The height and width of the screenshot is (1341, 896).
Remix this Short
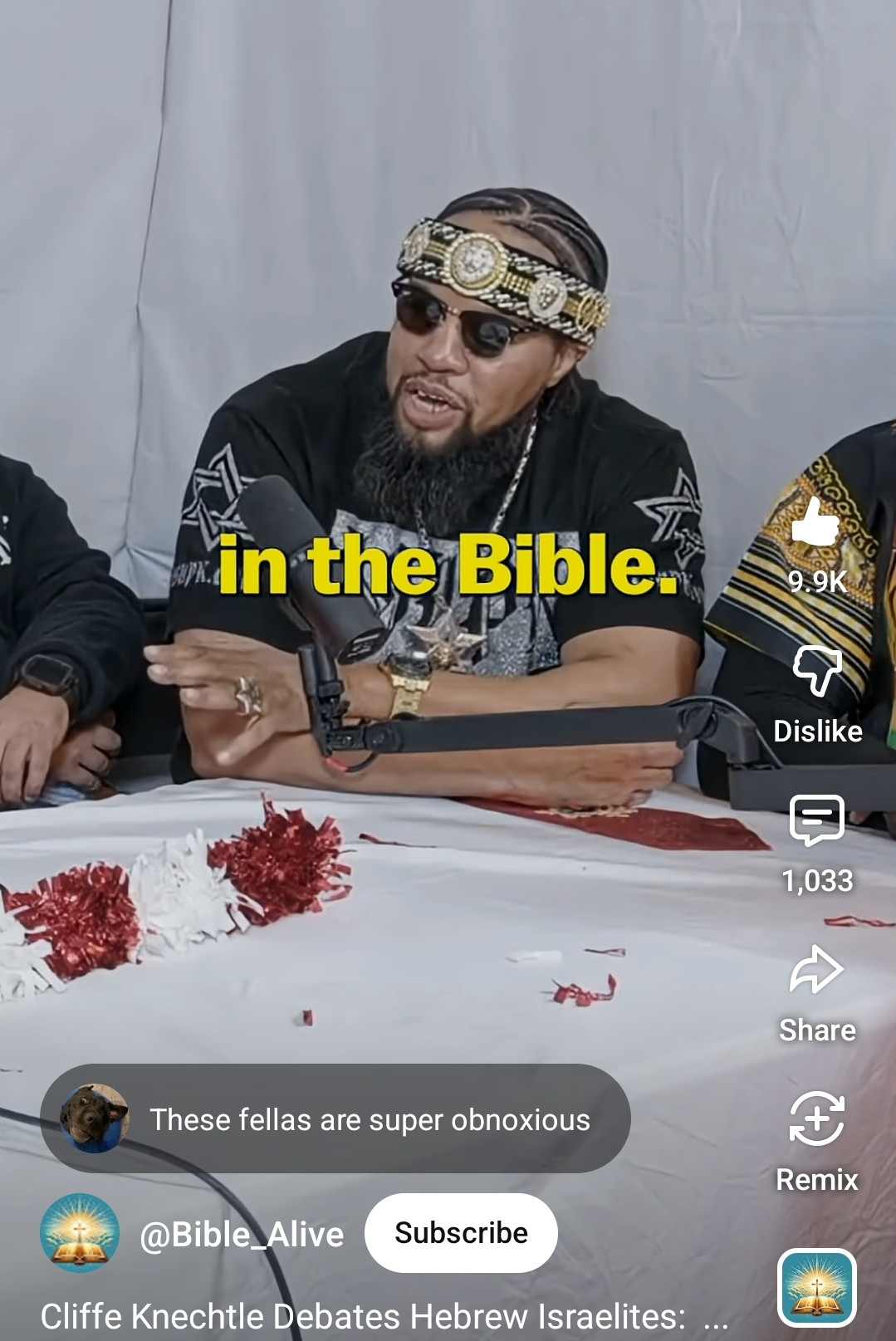tap(816, 1119)
